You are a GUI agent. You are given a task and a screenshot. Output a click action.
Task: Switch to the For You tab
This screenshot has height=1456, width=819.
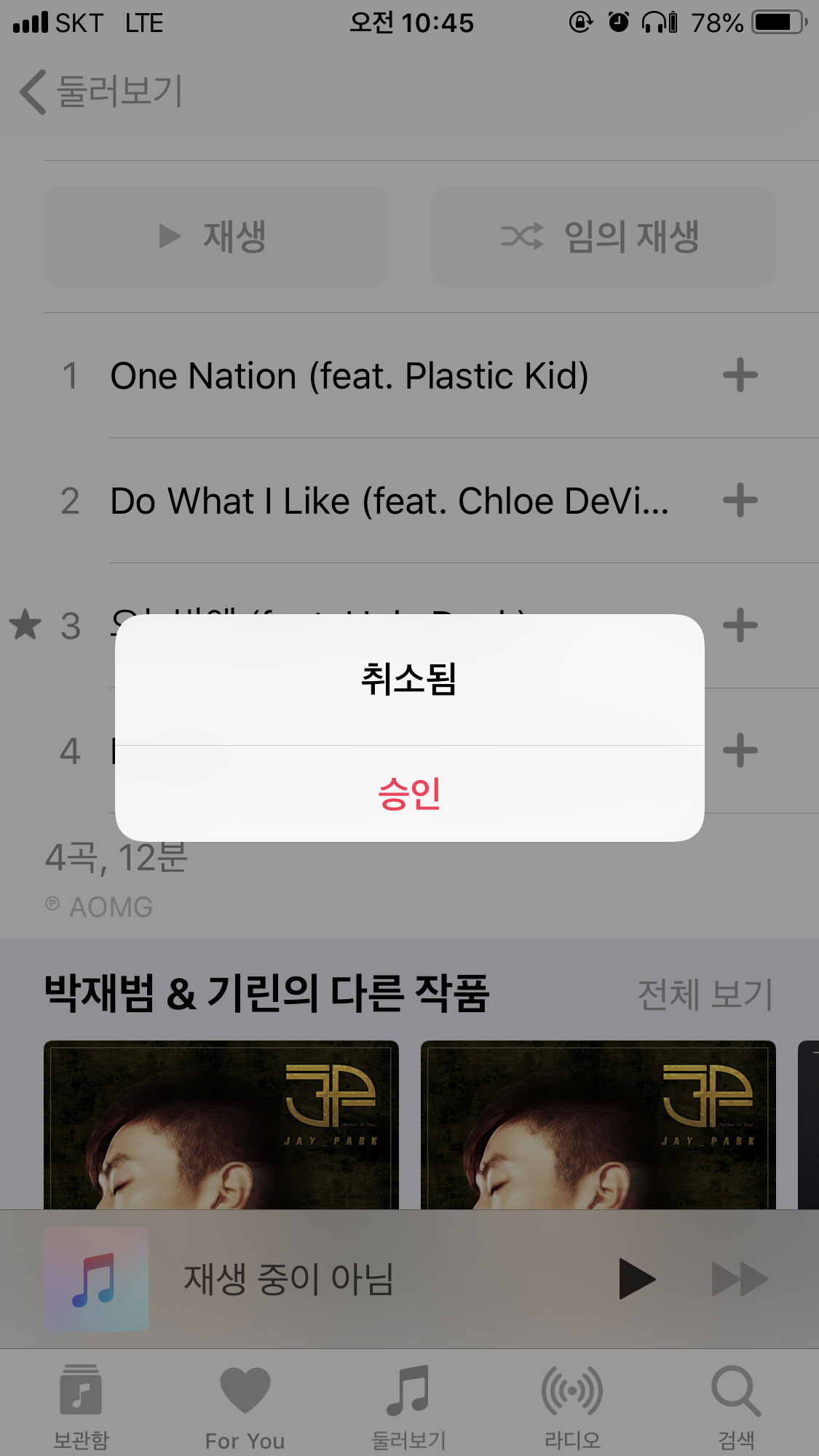[x=245, y=1406]
